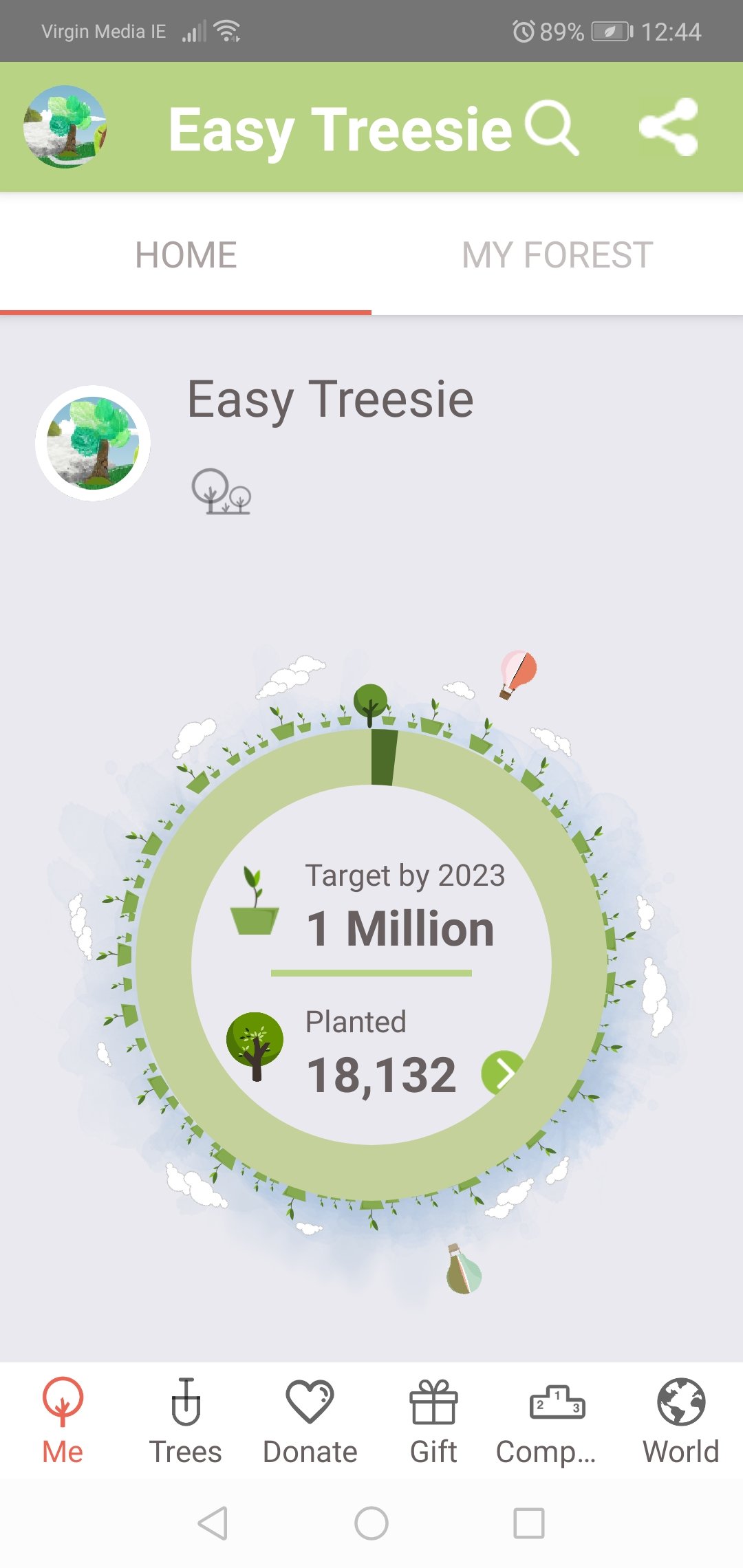Select the HOME tab
743x1568 pixels.
(x=186, y=255)
